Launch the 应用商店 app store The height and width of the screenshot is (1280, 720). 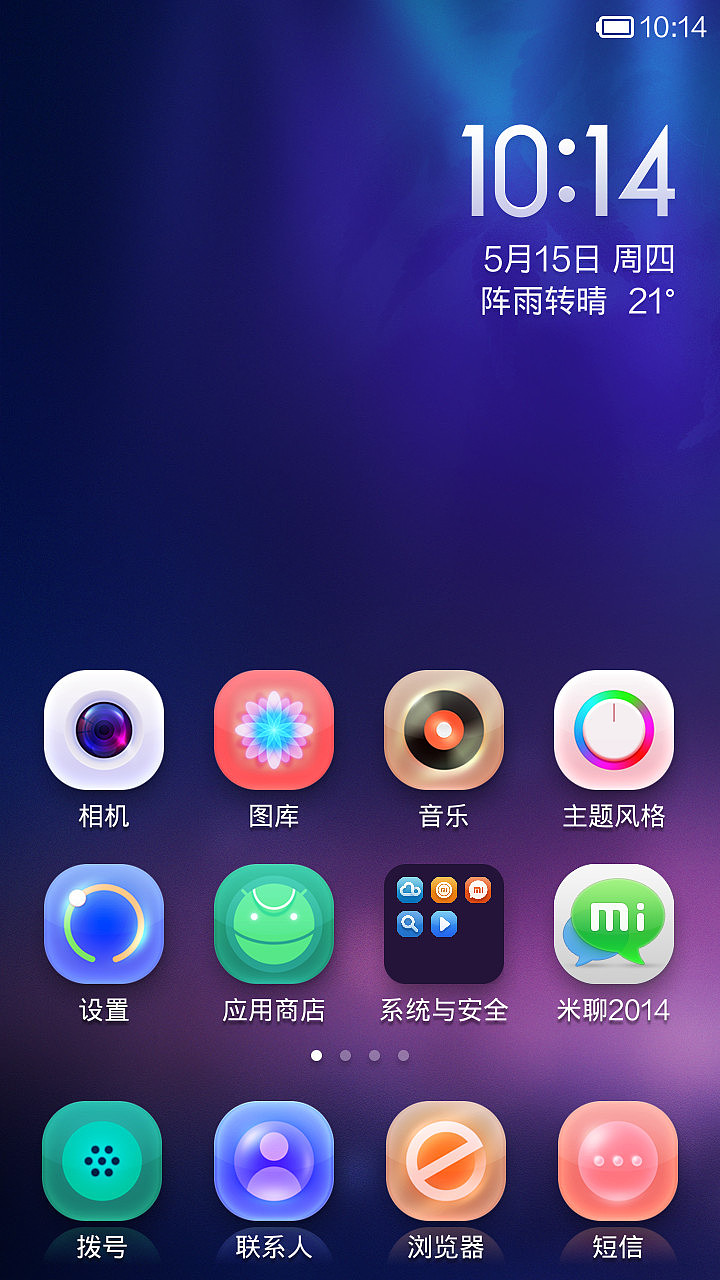pos(274,924)
